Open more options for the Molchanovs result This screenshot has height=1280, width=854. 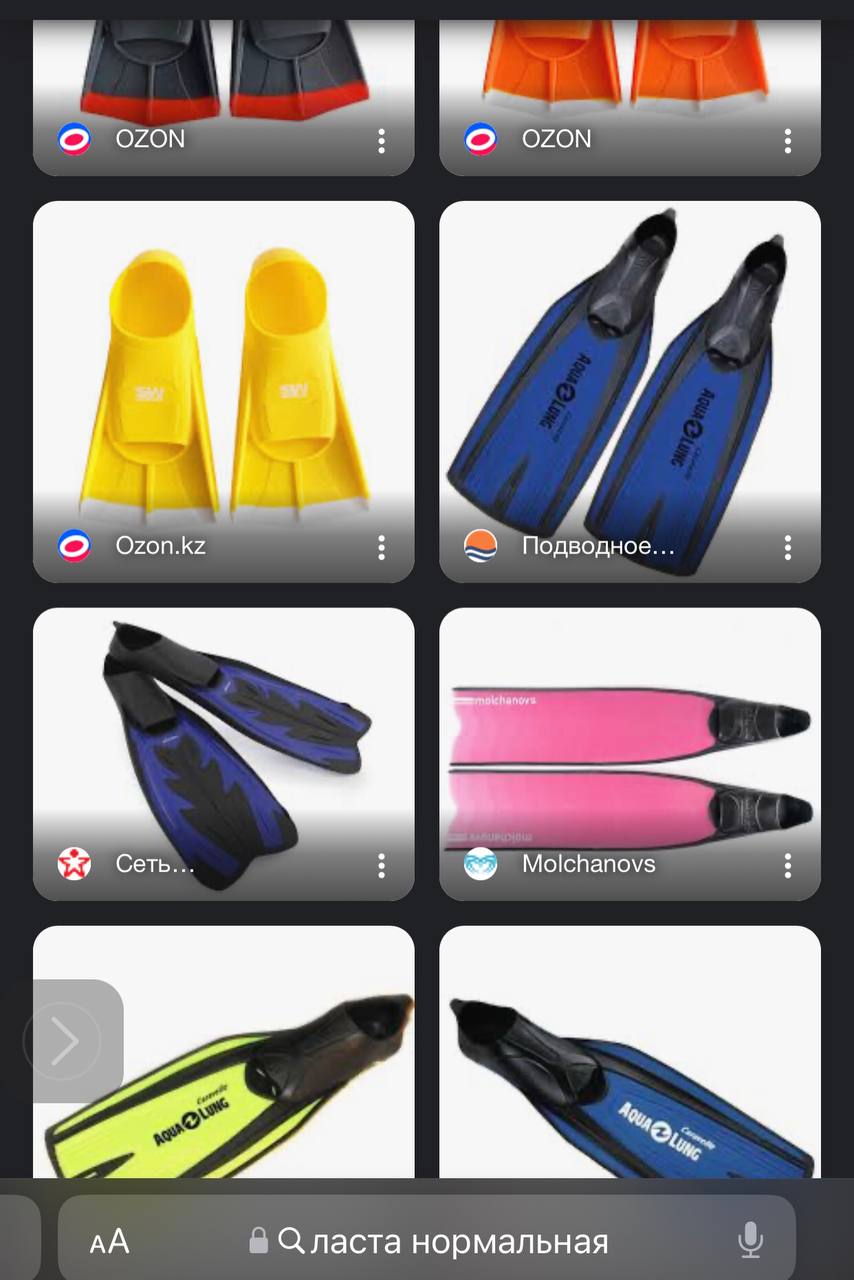point(788,865)
